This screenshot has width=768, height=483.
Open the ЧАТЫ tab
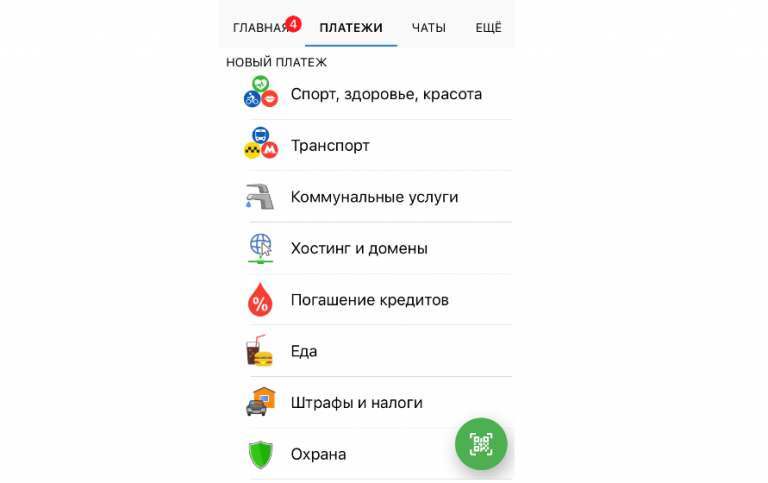coord(428,28)
